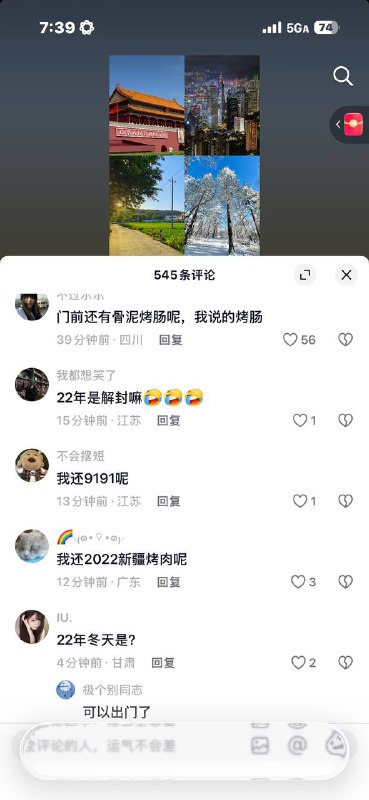Open the emoji picker in comment bar
This screenshot has width=369, height=800.
[336, 744]
